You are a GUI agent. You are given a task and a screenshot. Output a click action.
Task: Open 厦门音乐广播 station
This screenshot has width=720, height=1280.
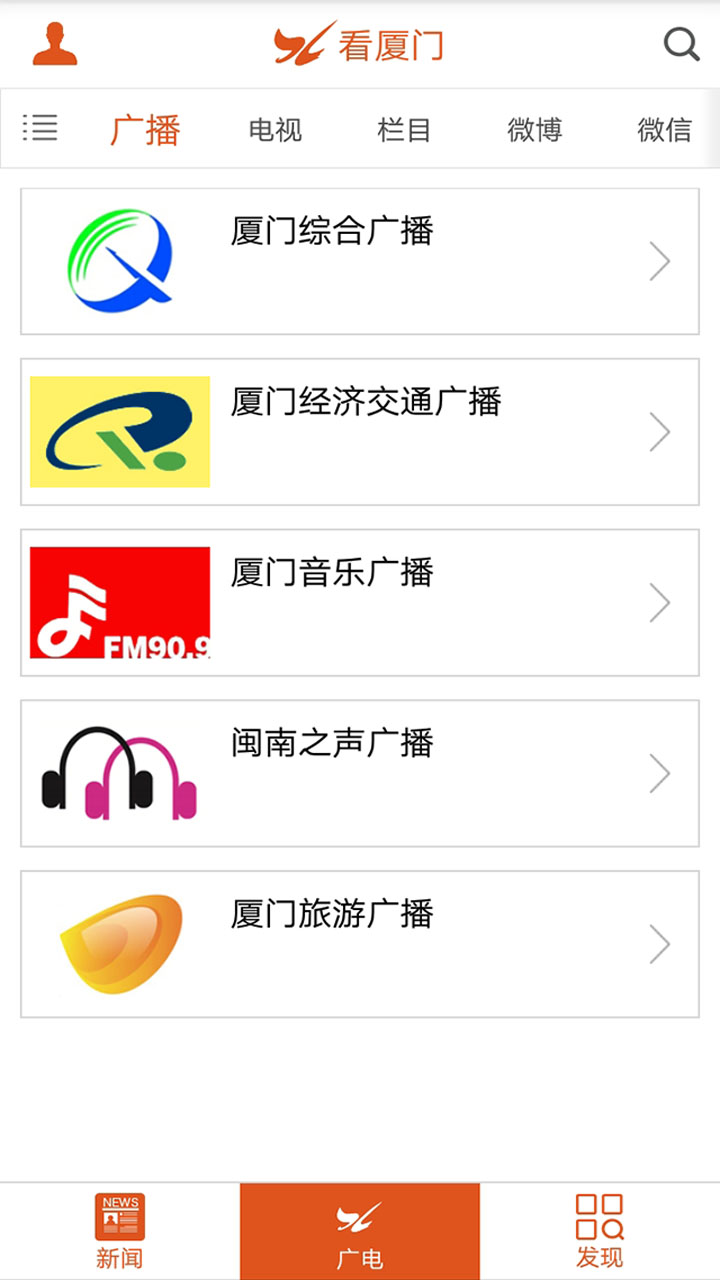click(x=360, y=603)
